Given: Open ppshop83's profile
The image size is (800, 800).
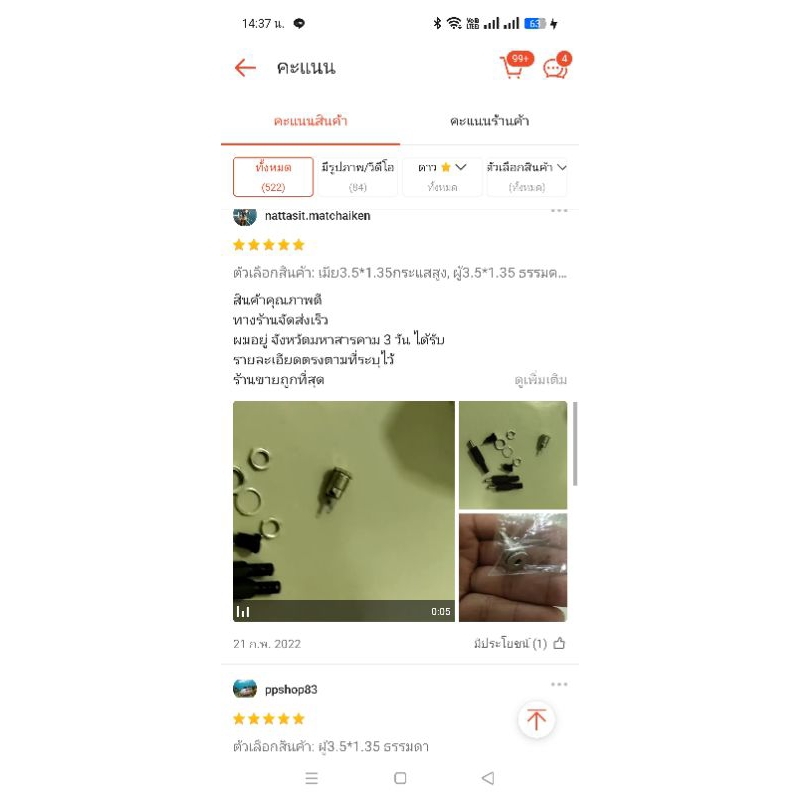Looking at the screenshot, I should coord(291,689).
